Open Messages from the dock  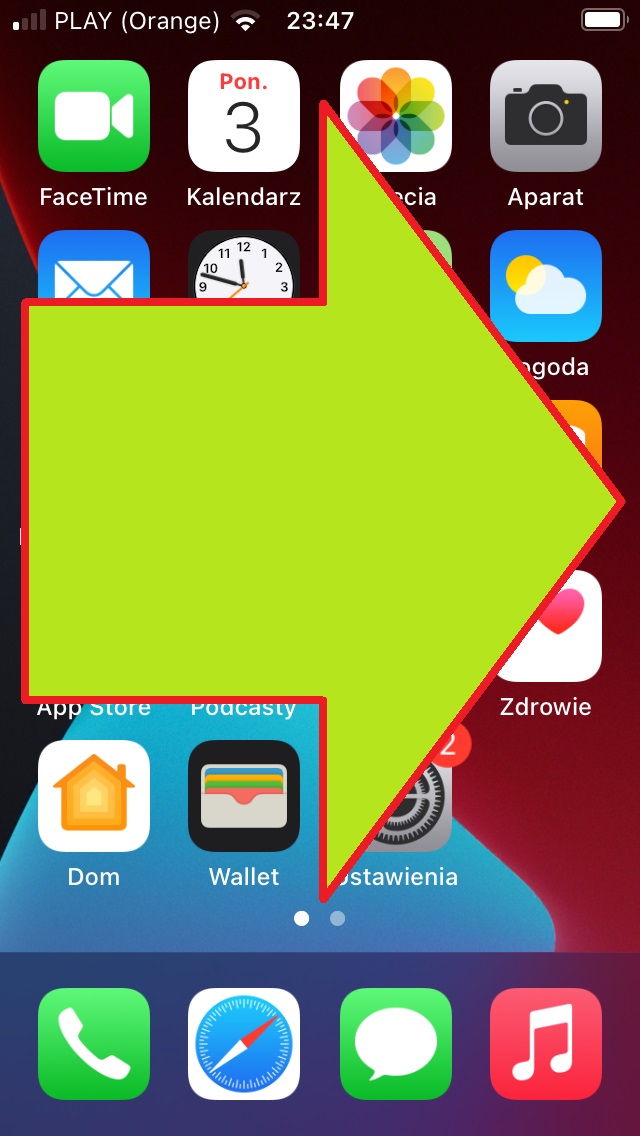(x=396, y=1044)
